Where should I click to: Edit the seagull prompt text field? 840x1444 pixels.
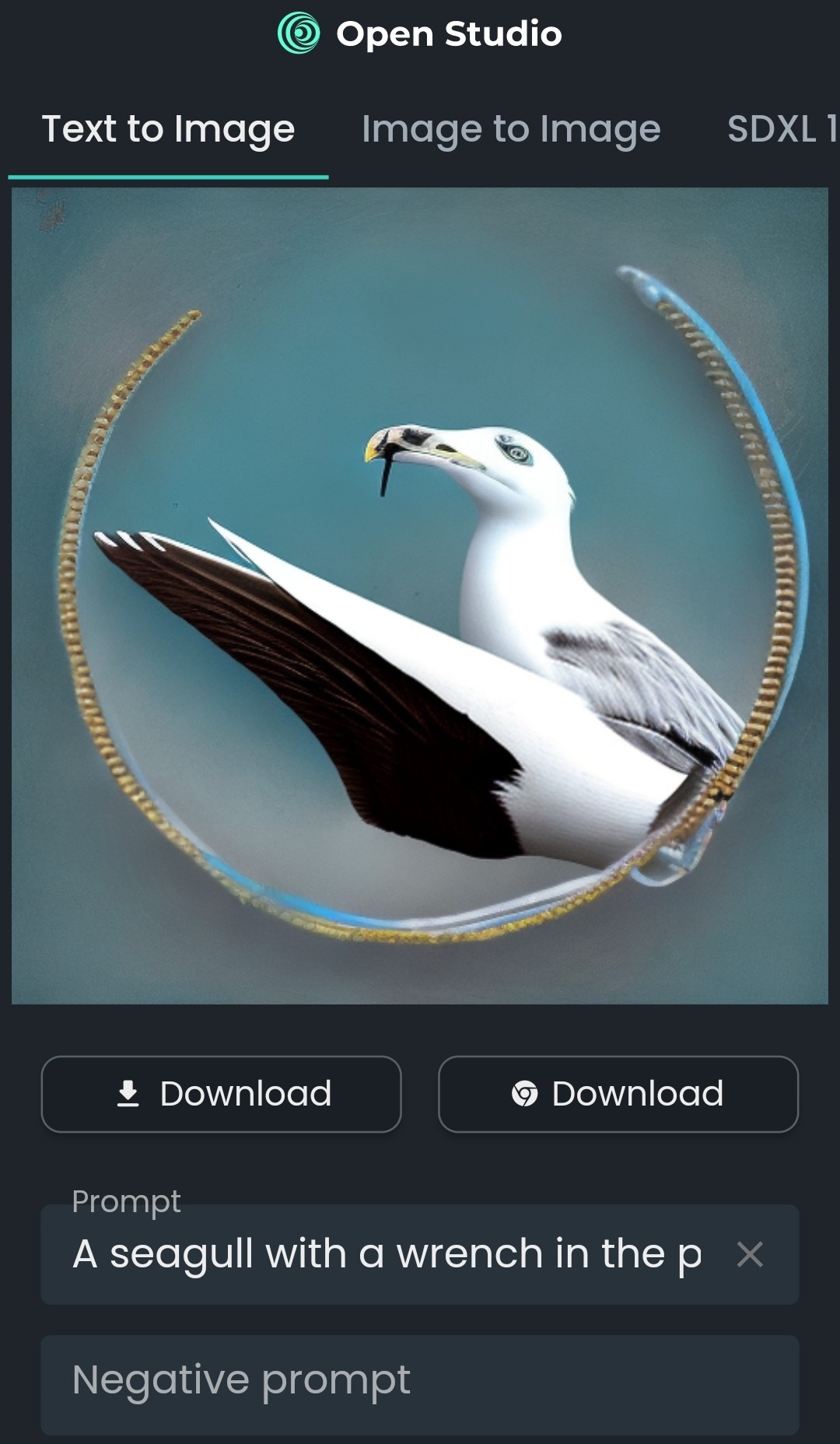(387, 1254)
